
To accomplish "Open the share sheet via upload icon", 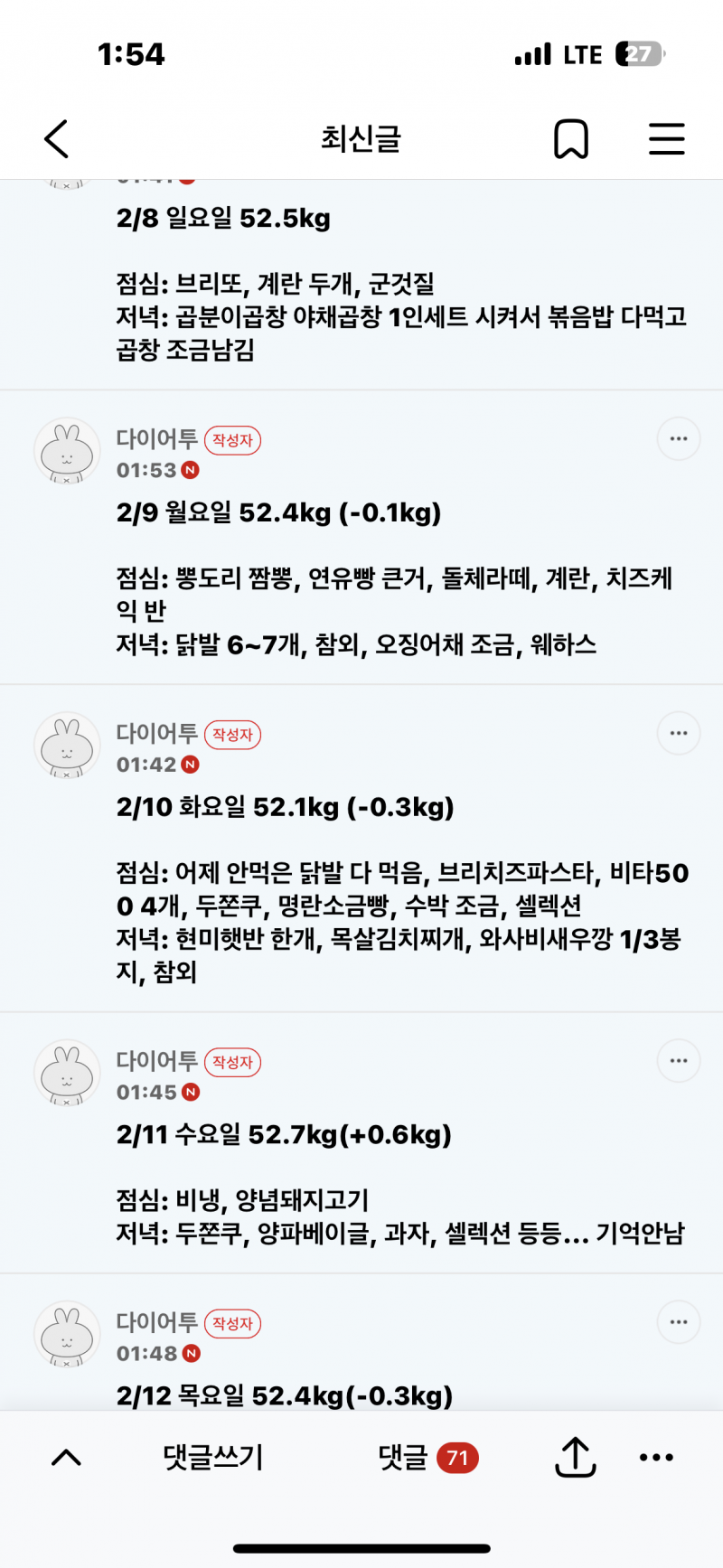I will 576,1456.
